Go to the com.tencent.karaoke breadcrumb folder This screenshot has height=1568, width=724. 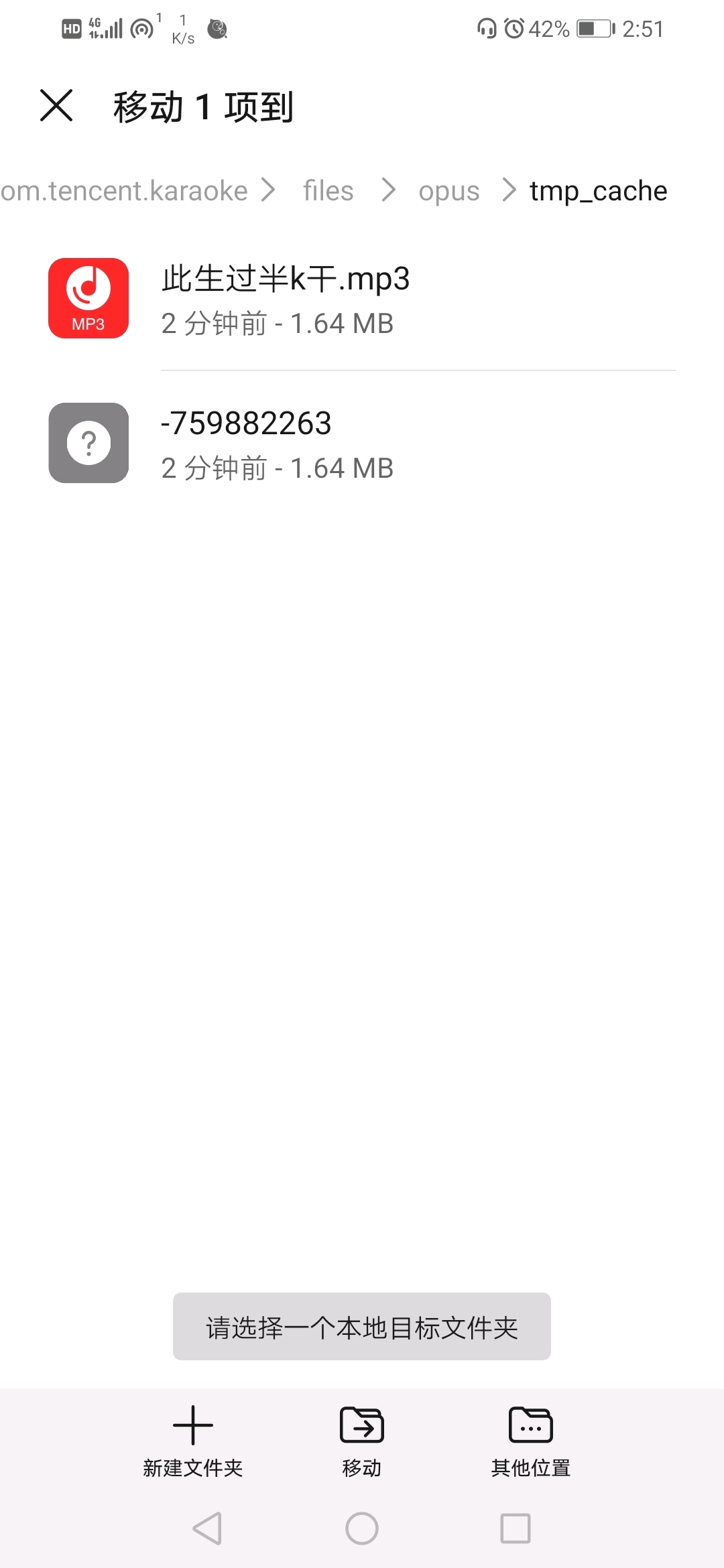(x=124, y=191)
